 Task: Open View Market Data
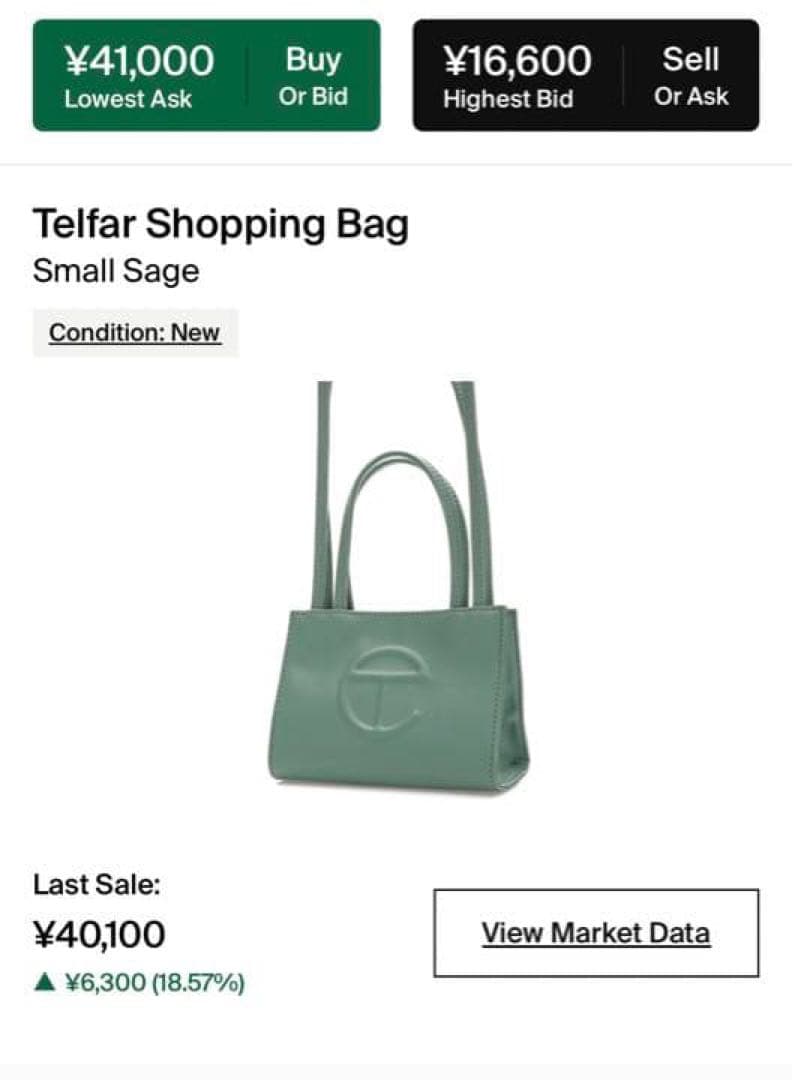tap(596, 933)
